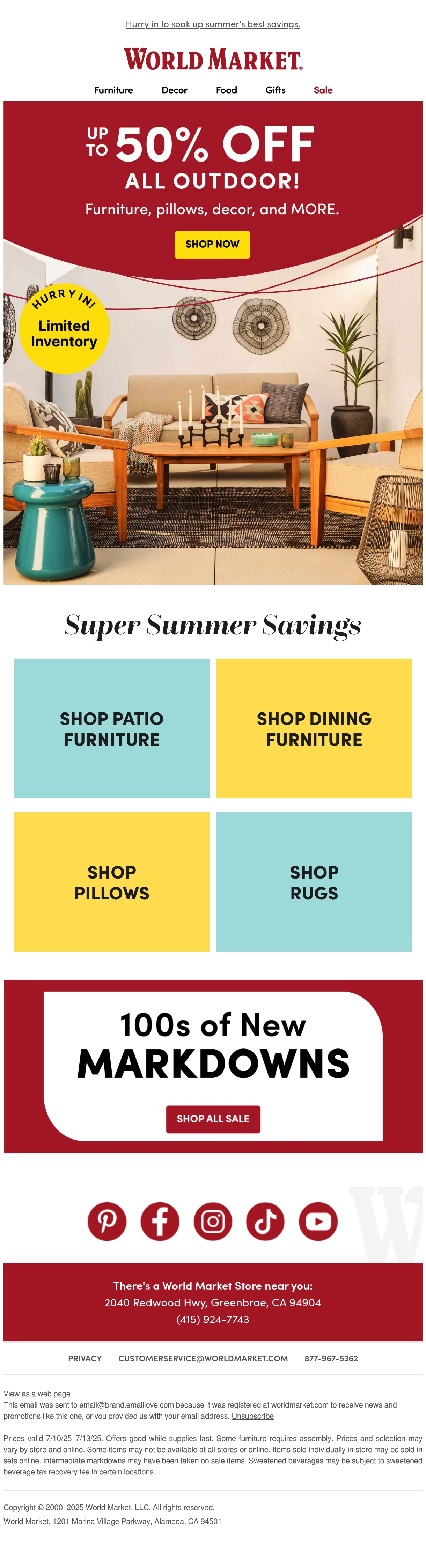Viewport: 426px width, 1568px height.
Task: Visit the TikTok profile
Action: [x=265, y=1221]
